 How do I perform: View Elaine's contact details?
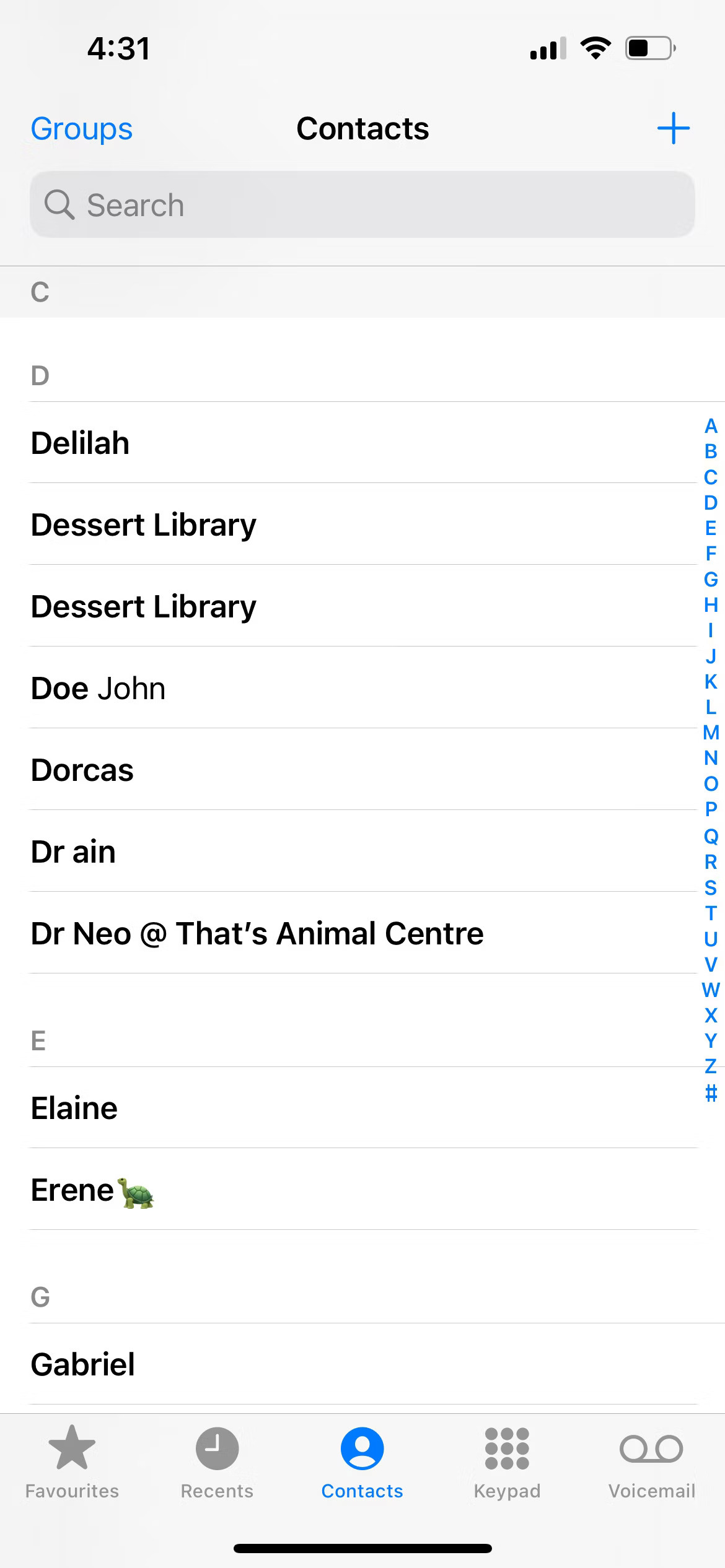click(x=74, y=1108)
